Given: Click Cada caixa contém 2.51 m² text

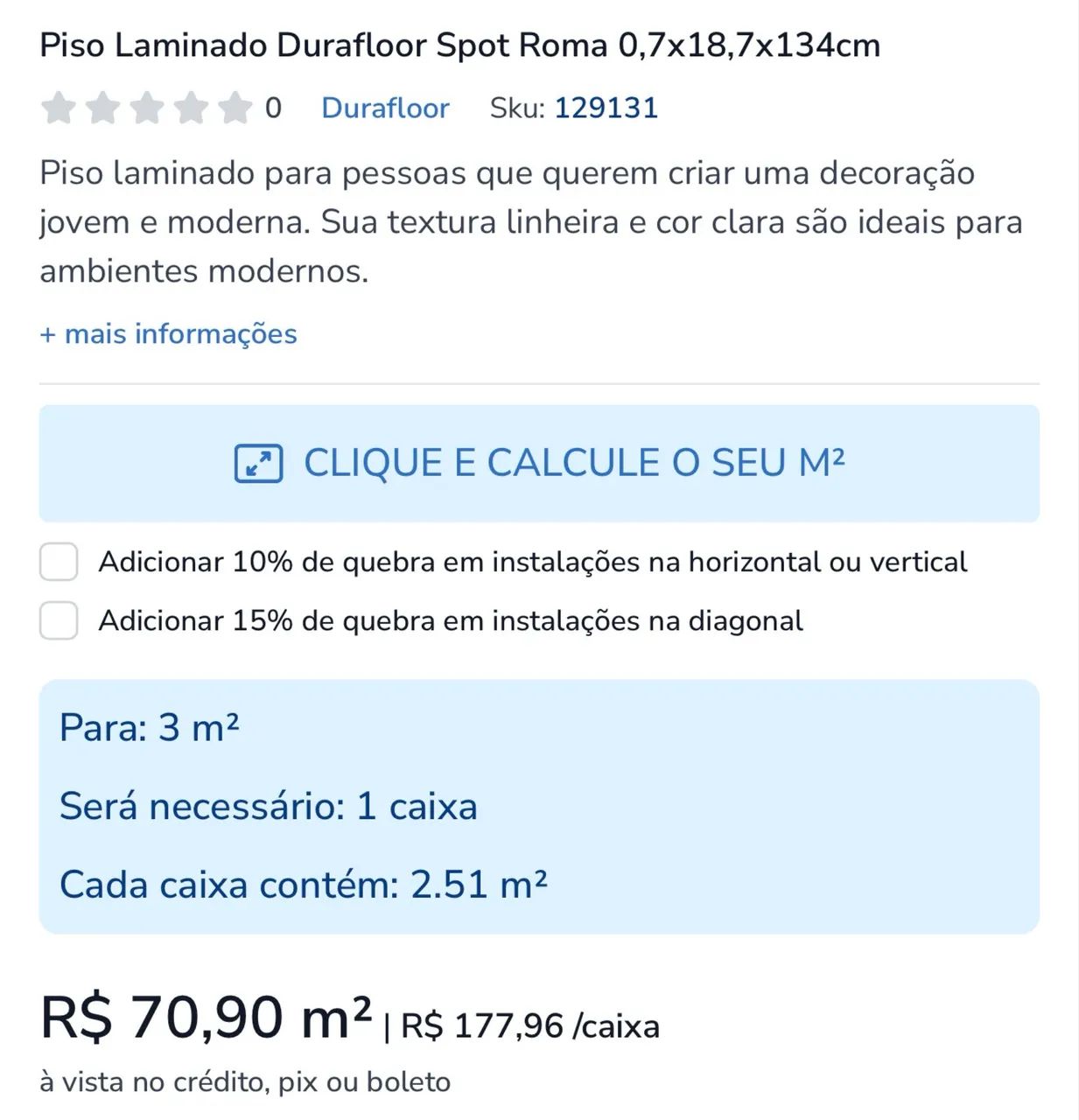Looking at the screenshot, I should [x=302, y=884].
